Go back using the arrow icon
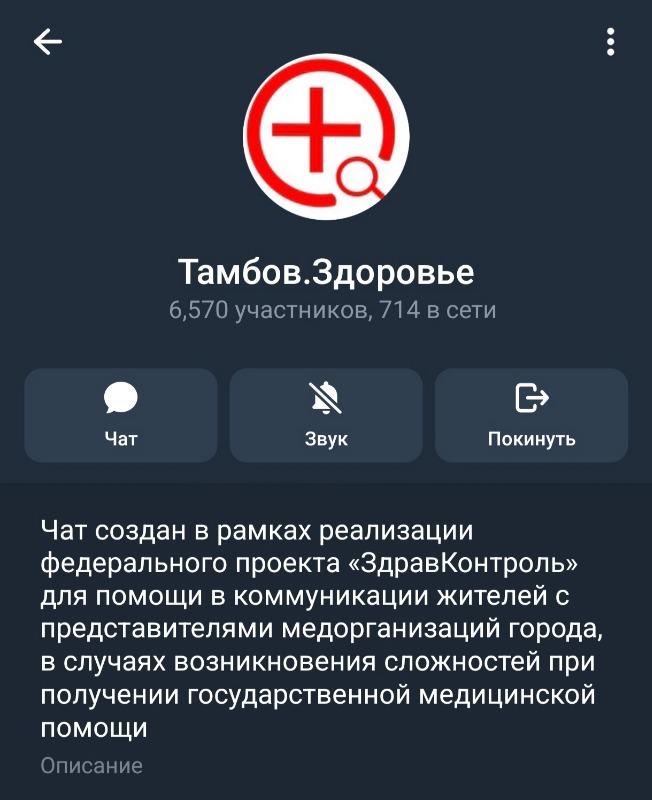 point(47,42)
